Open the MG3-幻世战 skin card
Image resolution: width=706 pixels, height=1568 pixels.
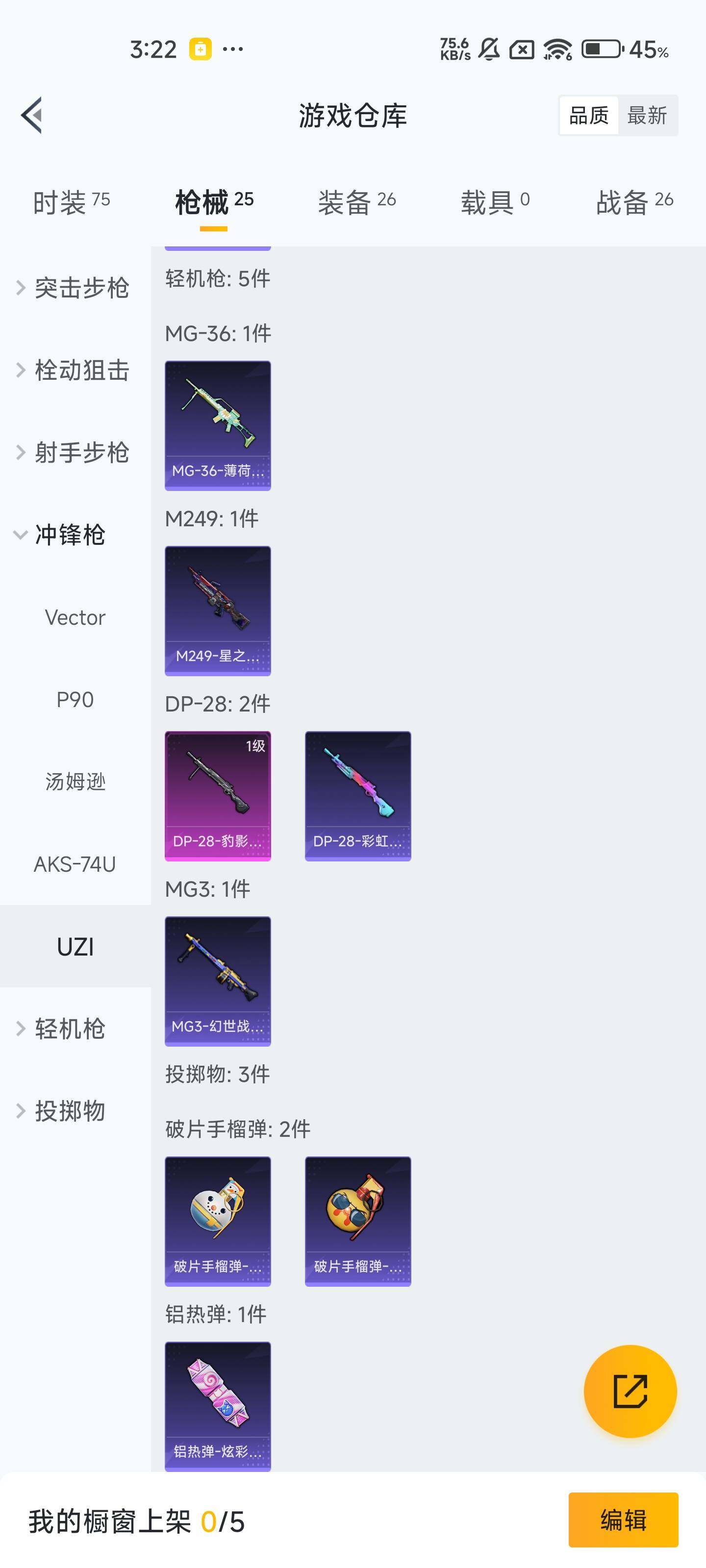pos(218,980)
